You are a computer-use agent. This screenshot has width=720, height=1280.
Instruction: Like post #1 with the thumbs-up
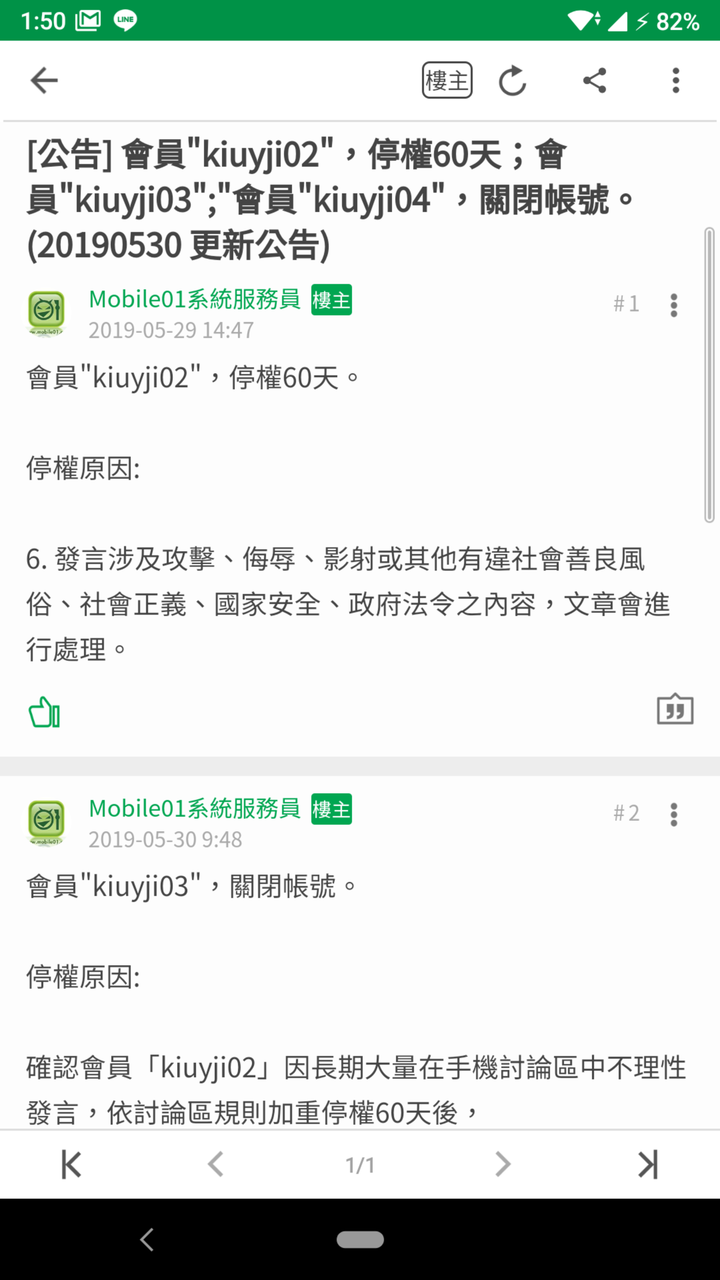coord(44,711)
